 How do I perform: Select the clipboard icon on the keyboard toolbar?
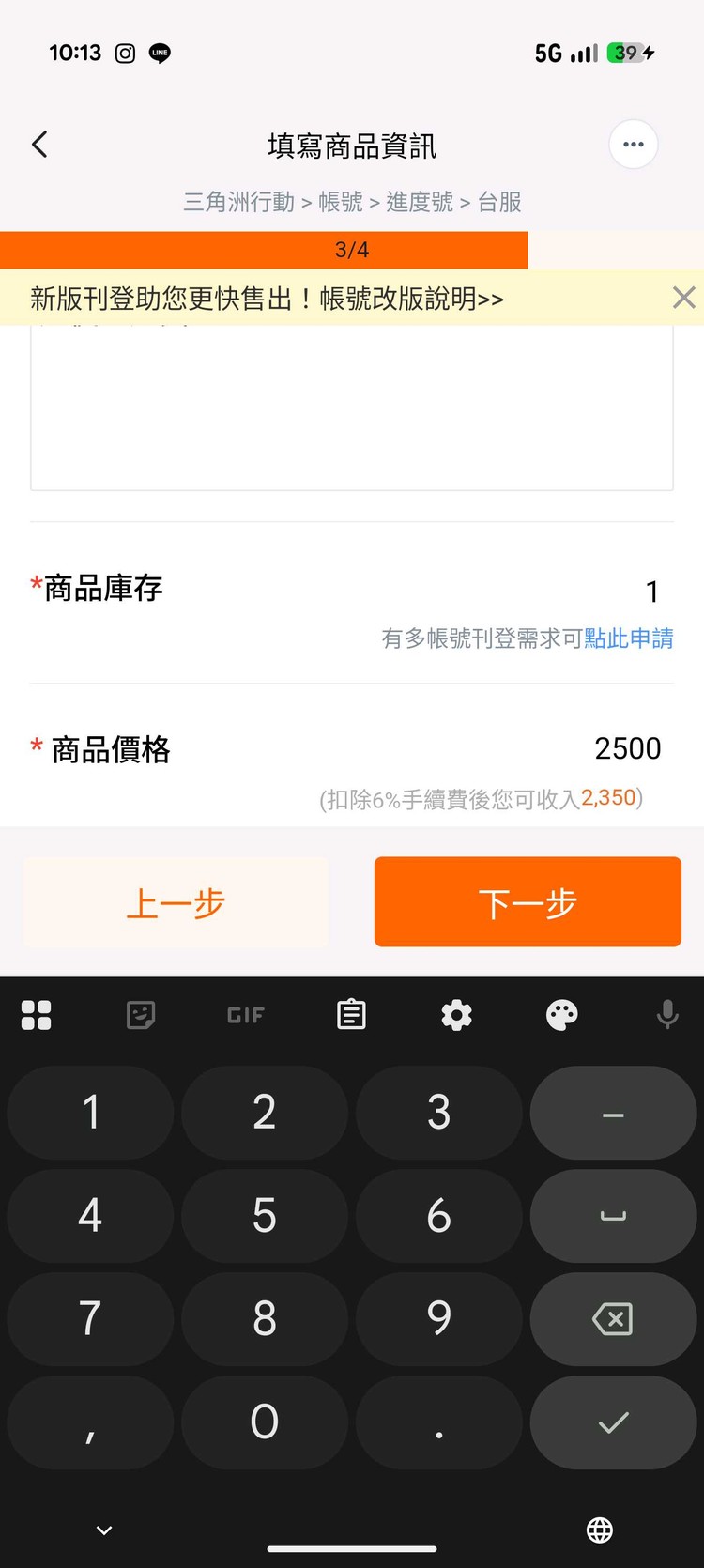(x=350, y=1015)
